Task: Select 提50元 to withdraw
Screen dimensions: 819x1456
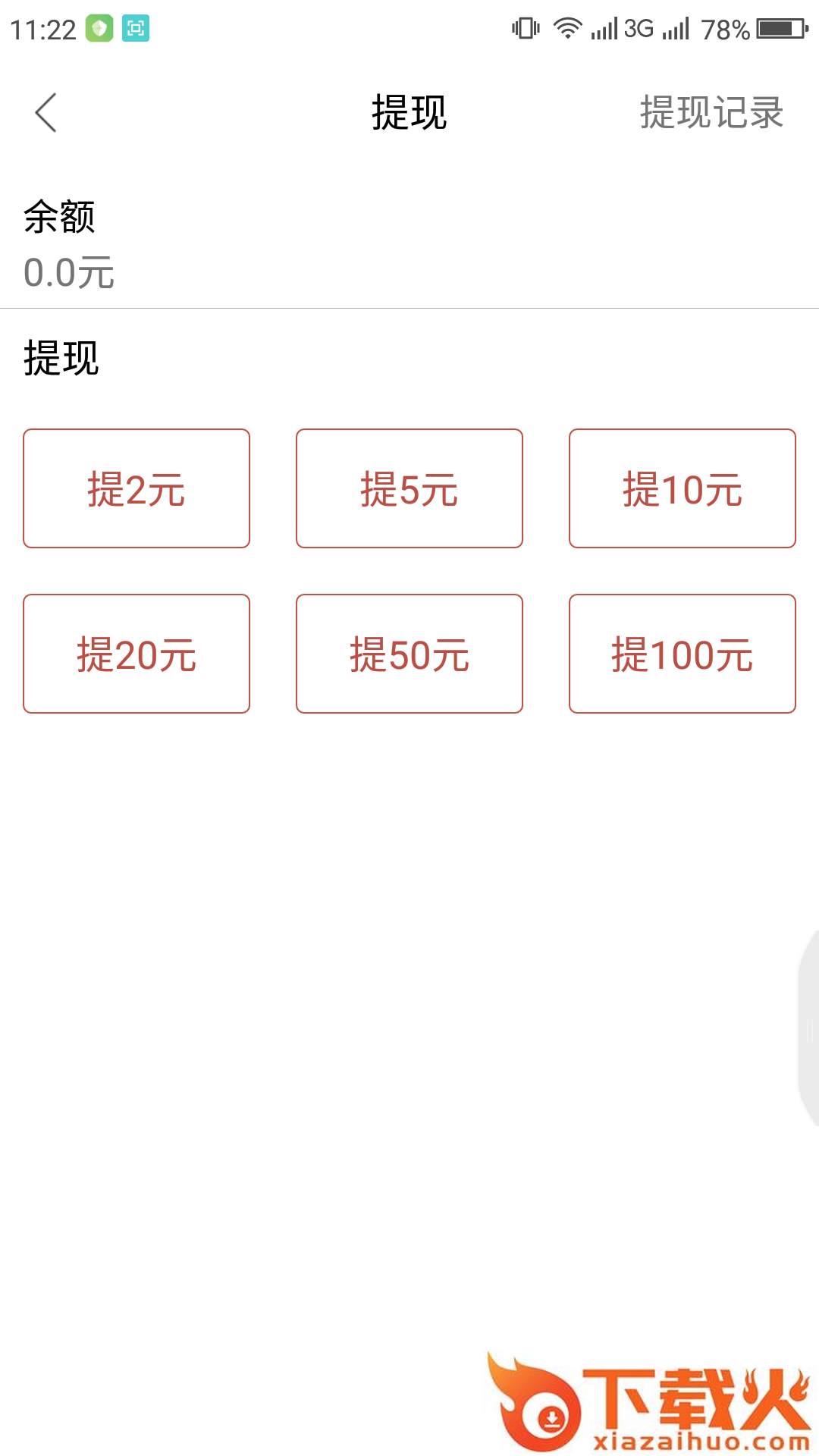Action: pos(409,654)
